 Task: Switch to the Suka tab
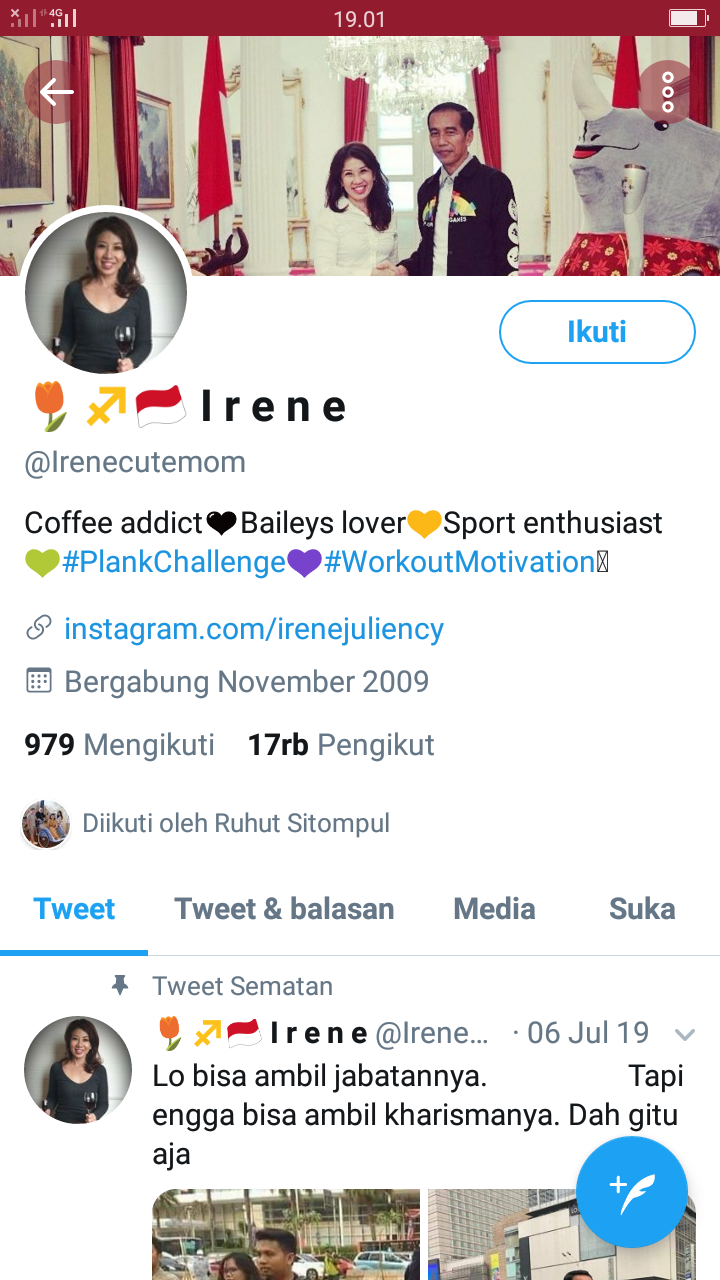642,909
